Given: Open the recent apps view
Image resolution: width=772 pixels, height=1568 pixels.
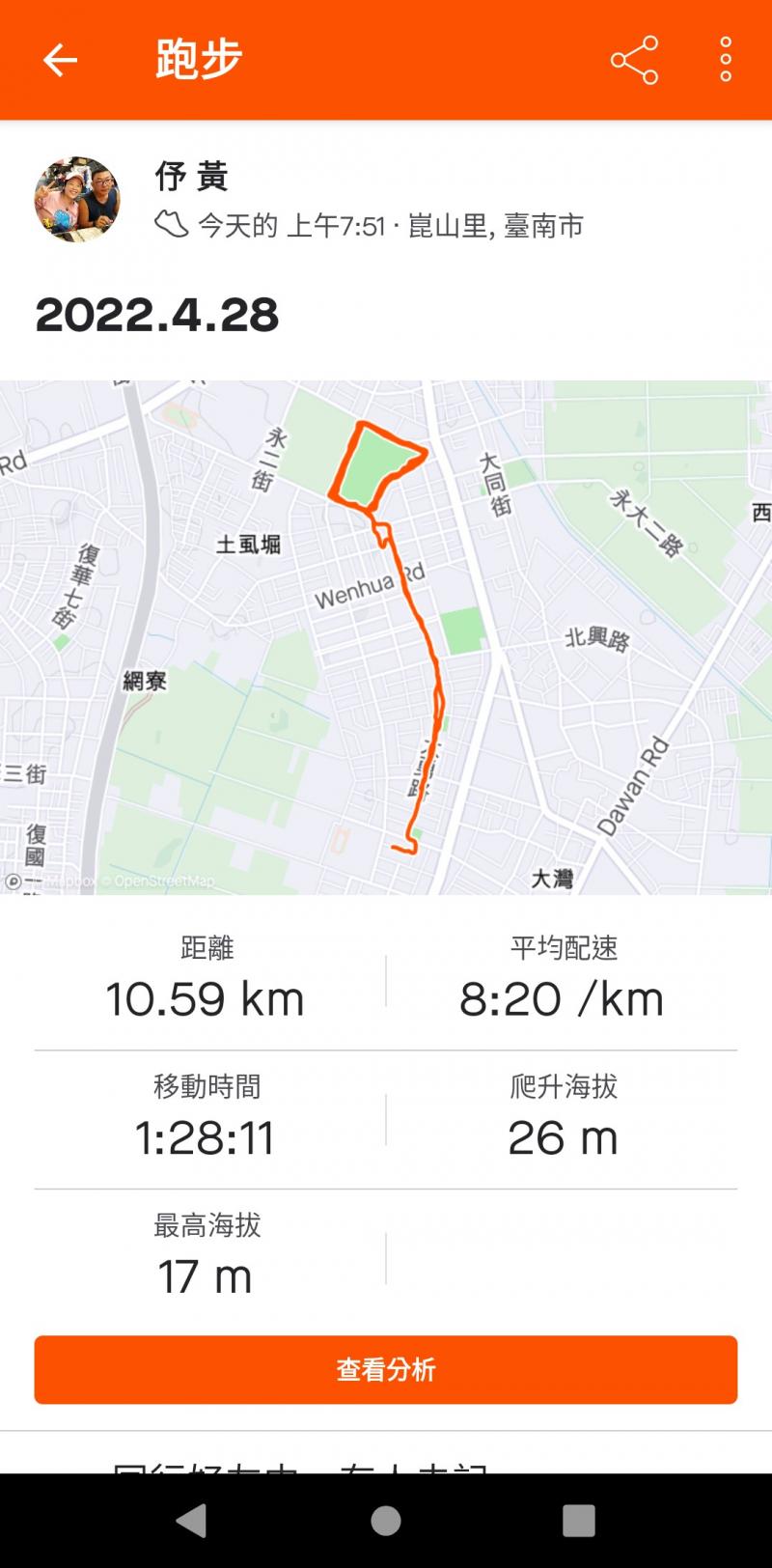Looking at the screenshot, I should [578, 1521].
